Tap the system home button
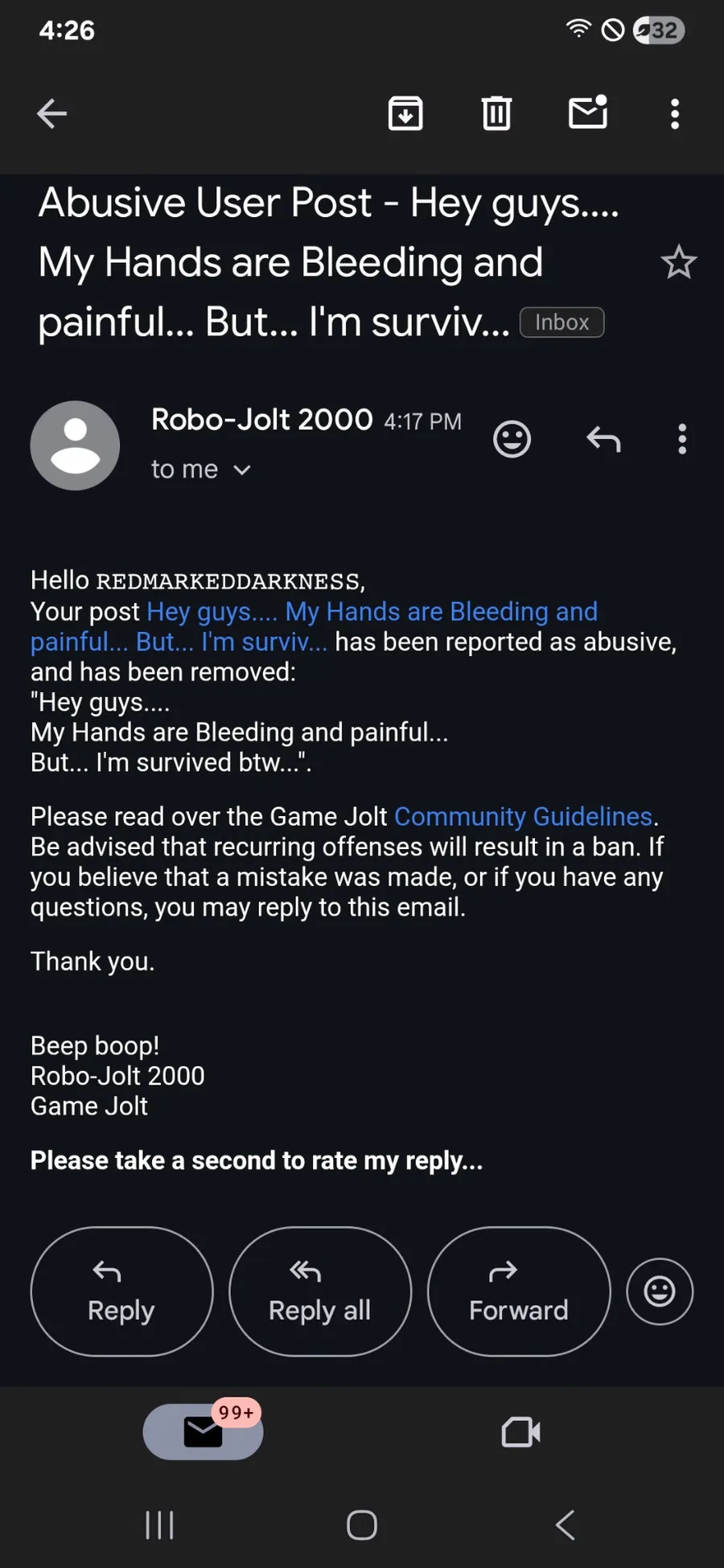The width and height of the screenshot is (724, 1568). (x=362, y=1525)
